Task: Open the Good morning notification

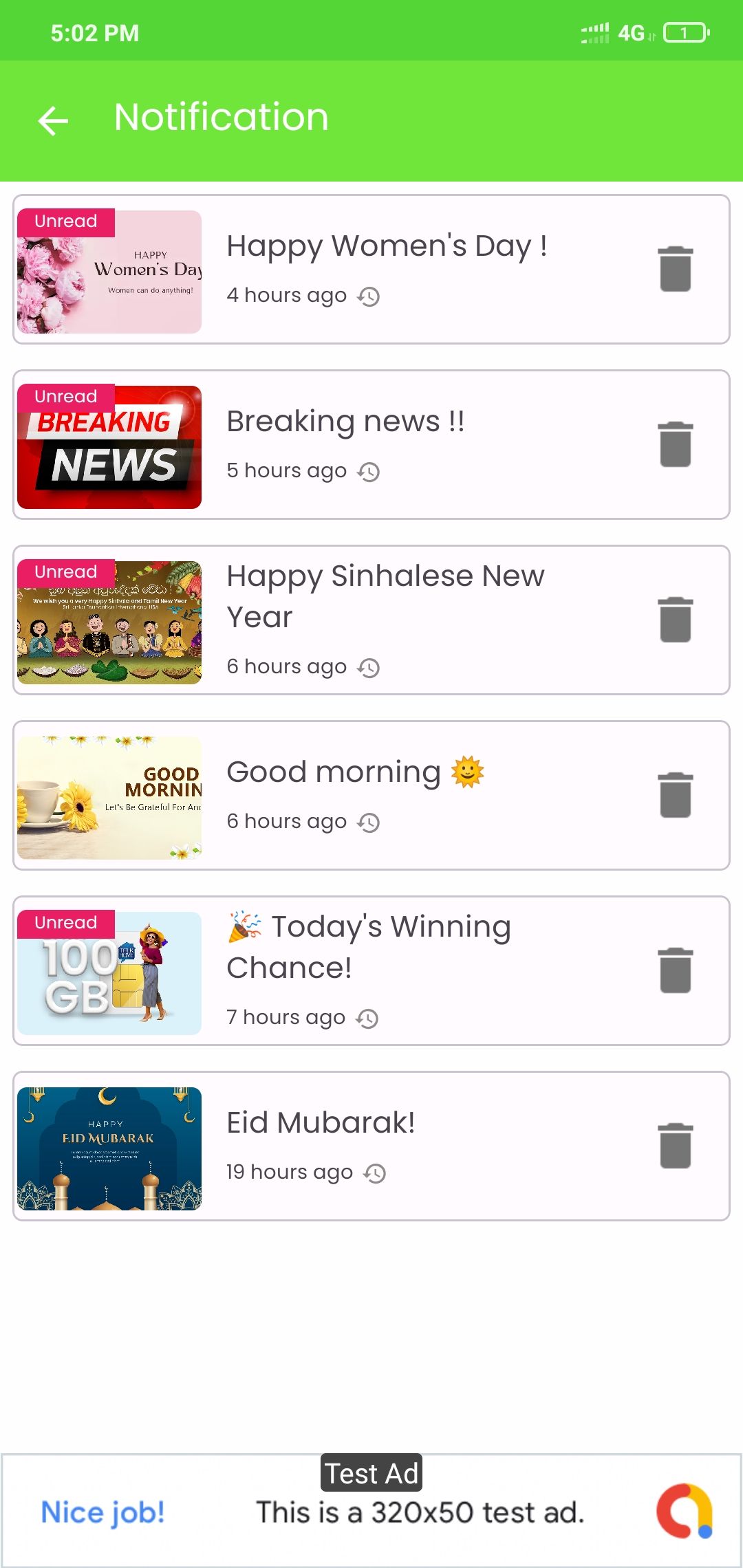Action: click(x=371, y=796)
